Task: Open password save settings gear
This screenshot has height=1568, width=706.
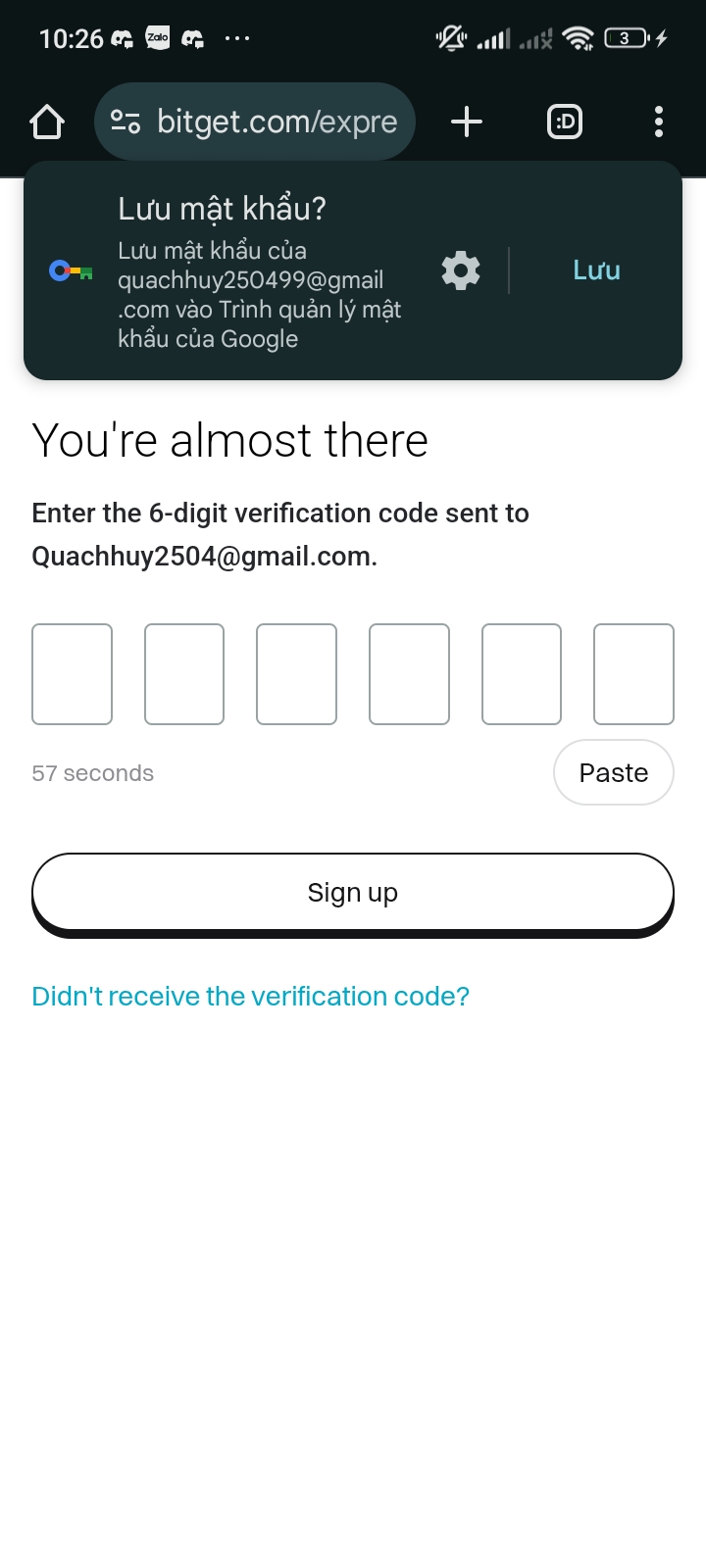Action: 461,270
